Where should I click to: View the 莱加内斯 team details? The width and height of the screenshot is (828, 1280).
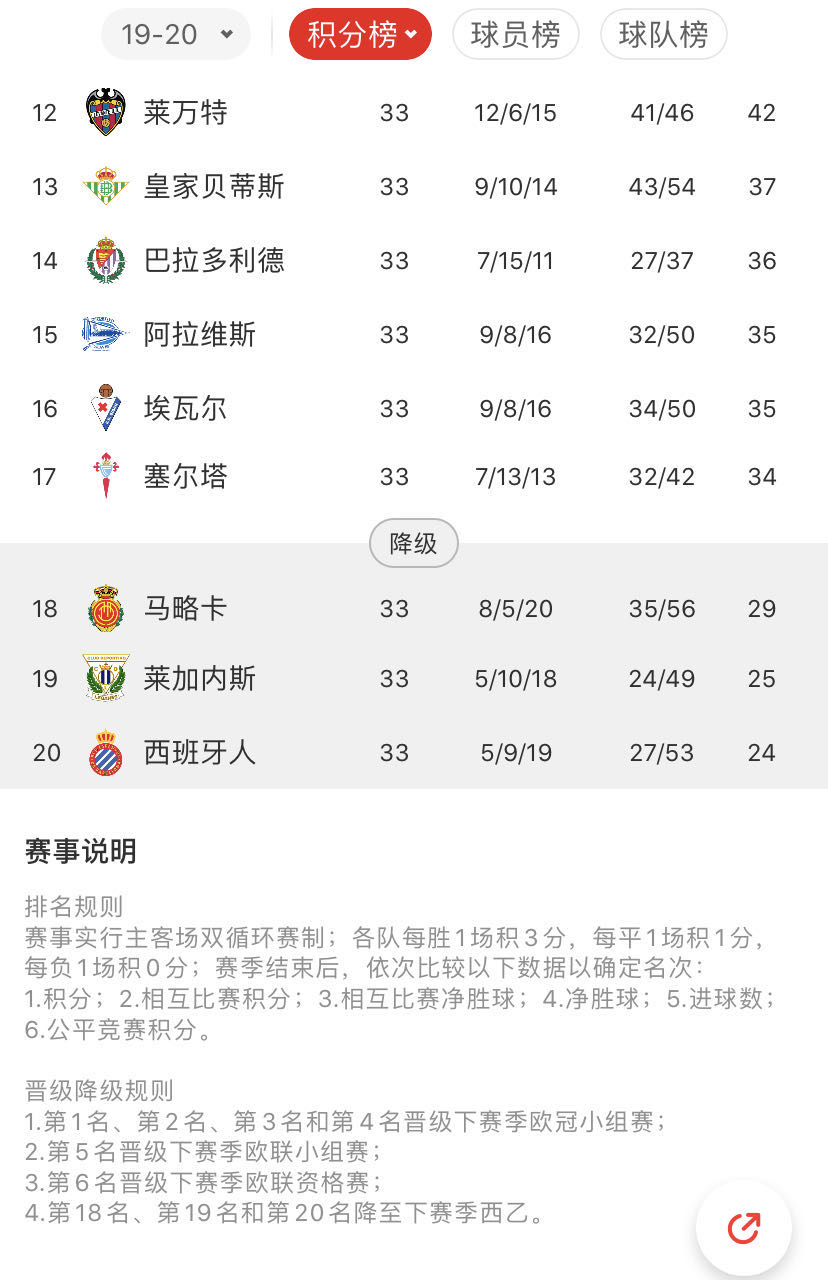click(199, 679)
